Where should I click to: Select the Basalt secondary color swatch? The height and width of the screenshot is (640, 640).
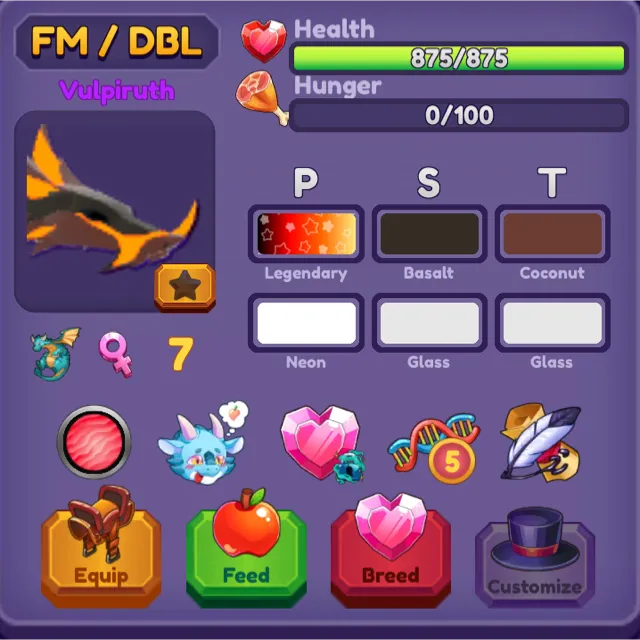tap(429, 234)
